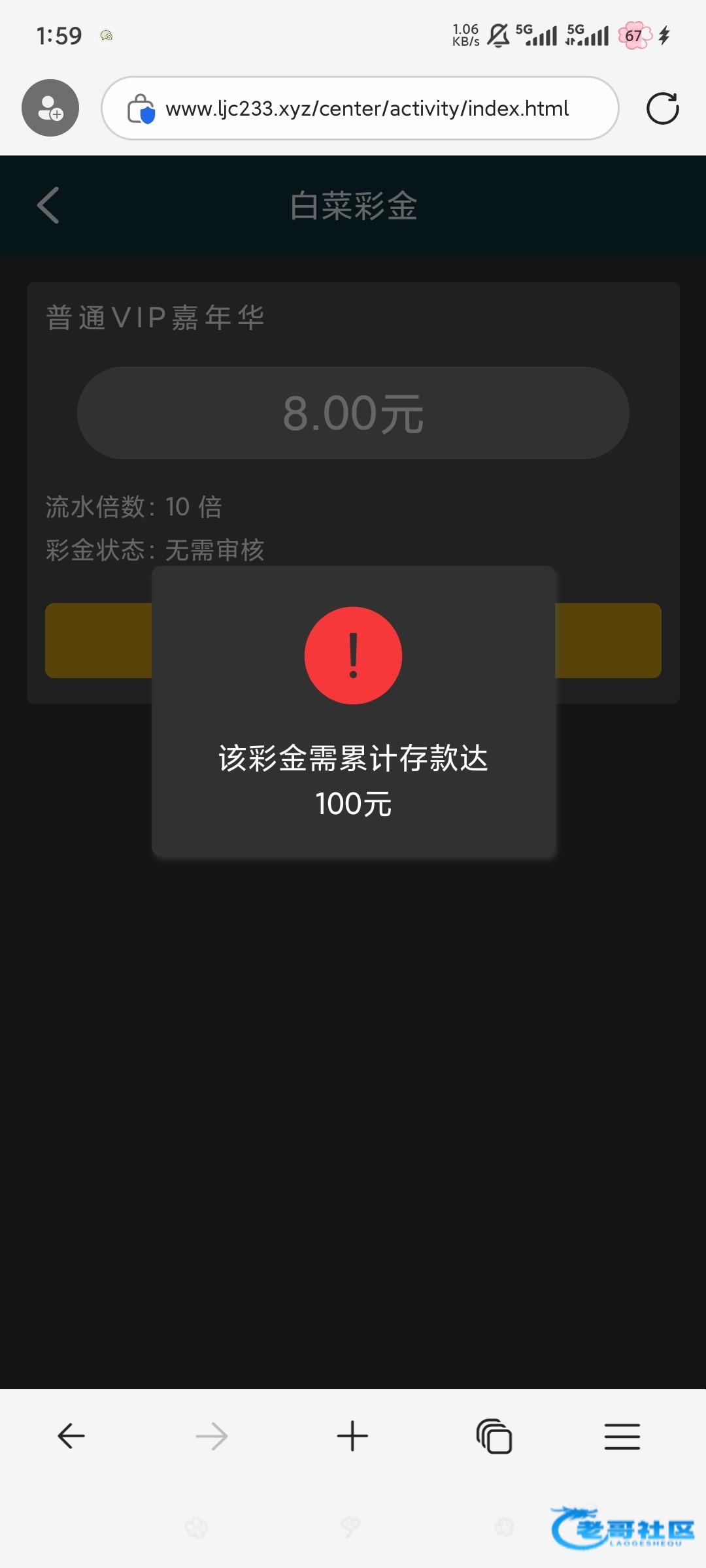Reload the current page
706x1568 pixels.
tap(662, 108)
